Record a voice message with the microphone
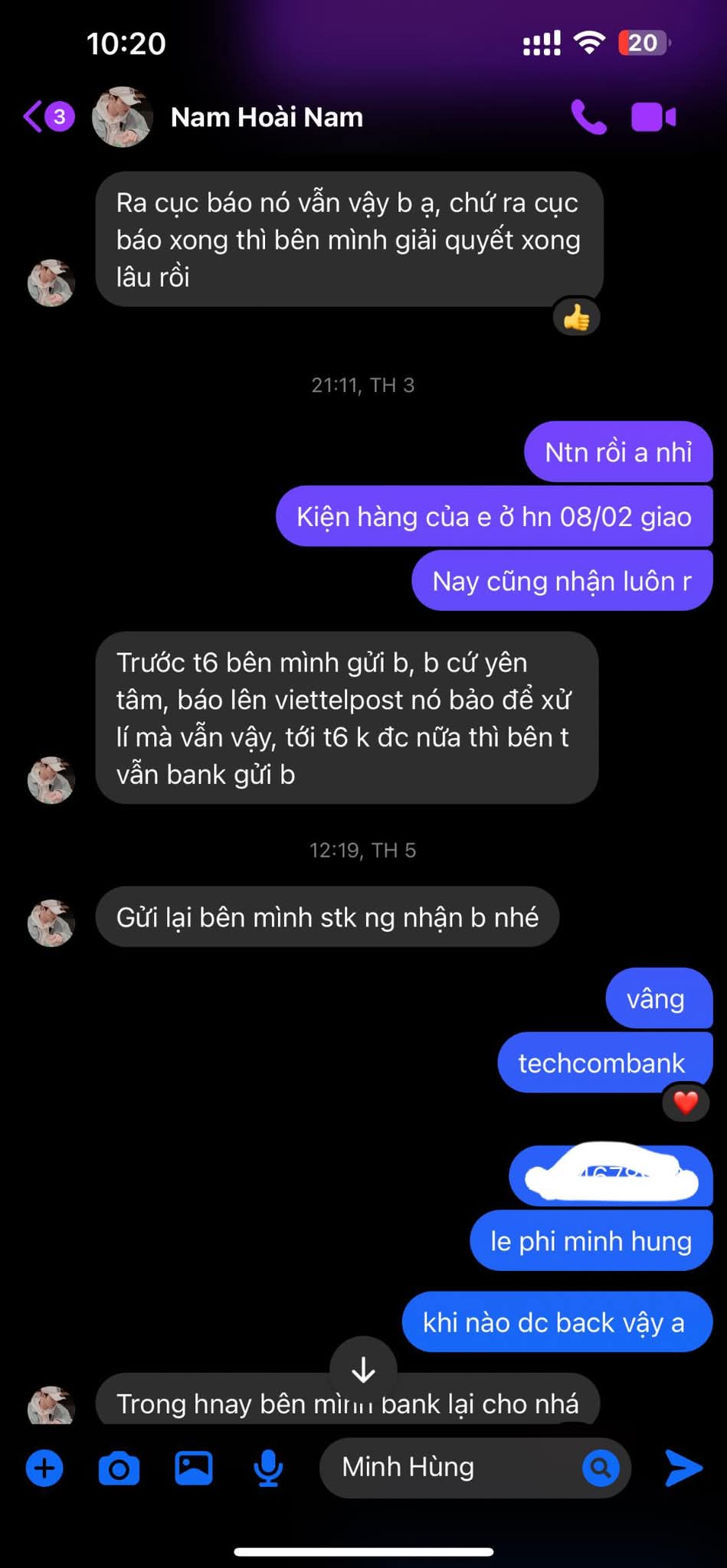The width and height of the screenshot is (727, 1568). tap(268, 1468)
